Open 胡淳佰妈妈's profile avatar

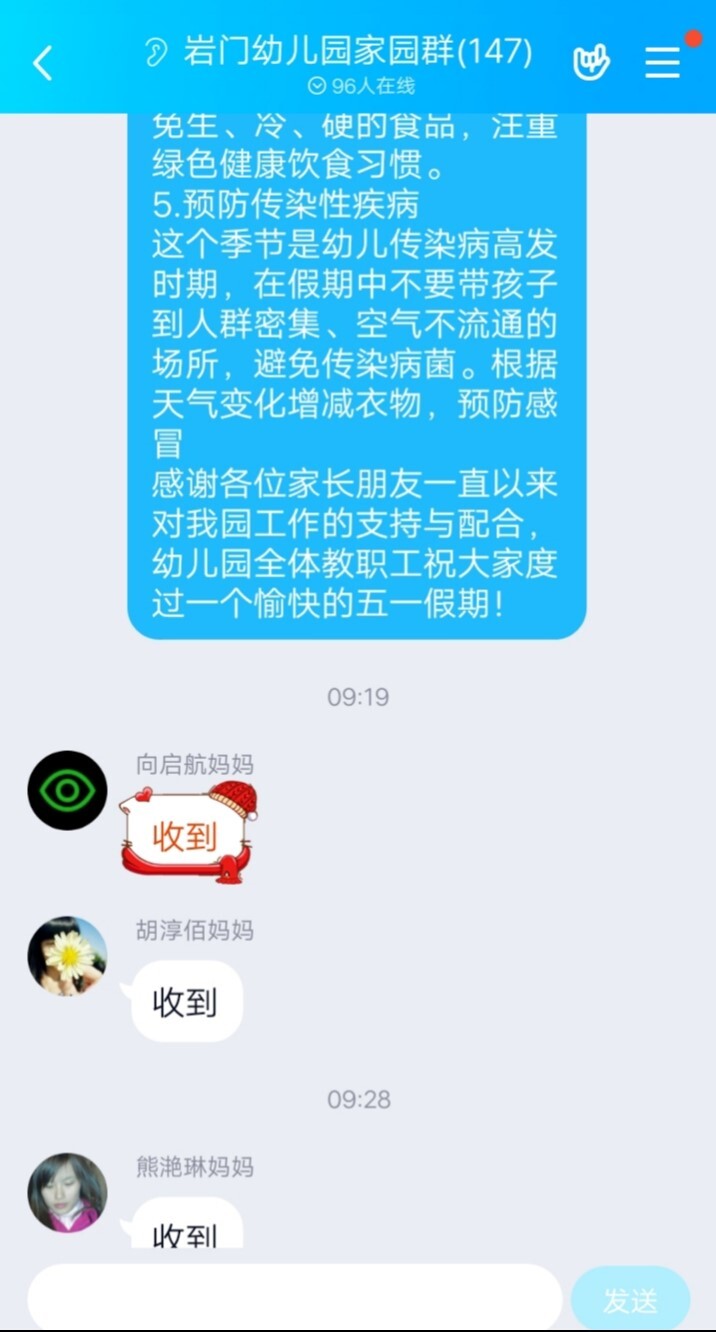67,956
